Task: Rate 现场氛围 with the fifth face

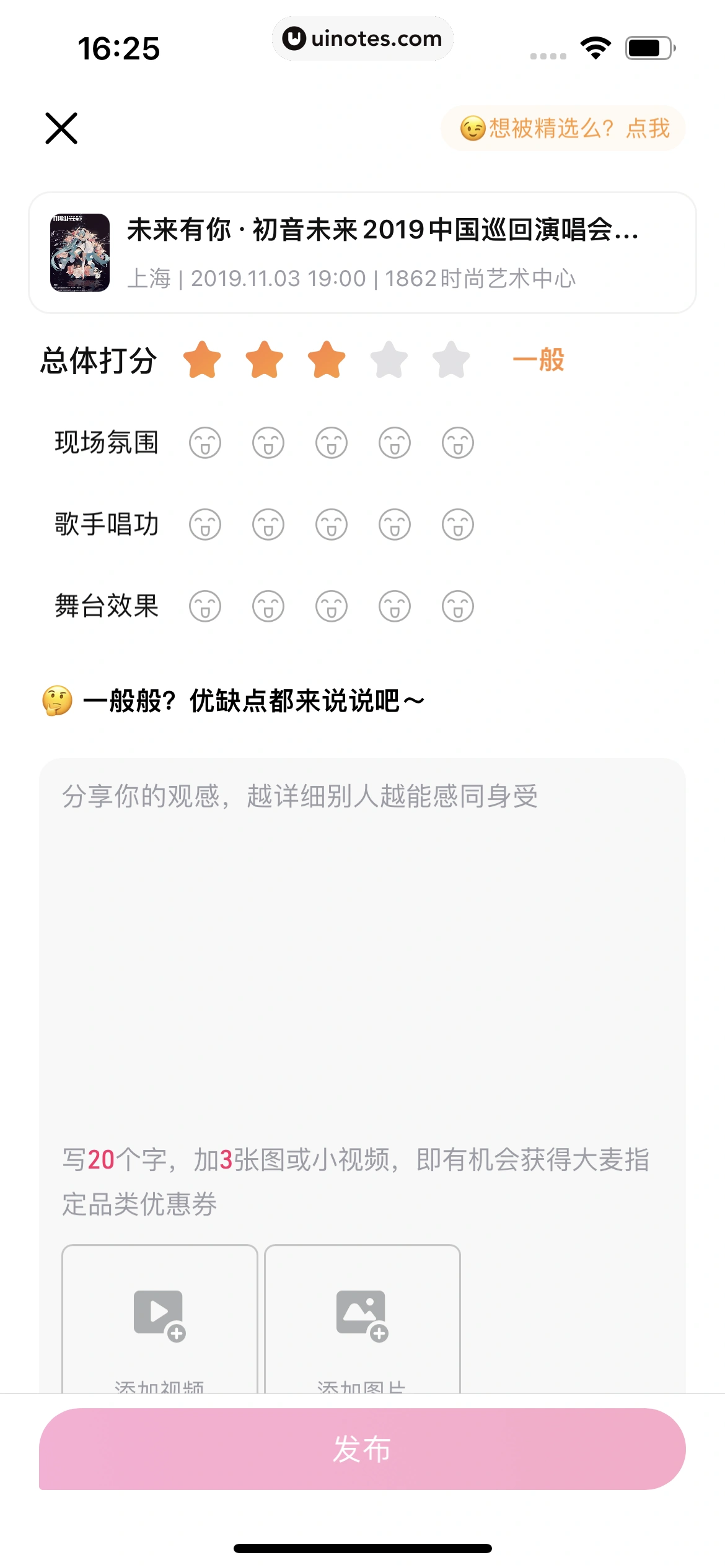Action: 457,443
